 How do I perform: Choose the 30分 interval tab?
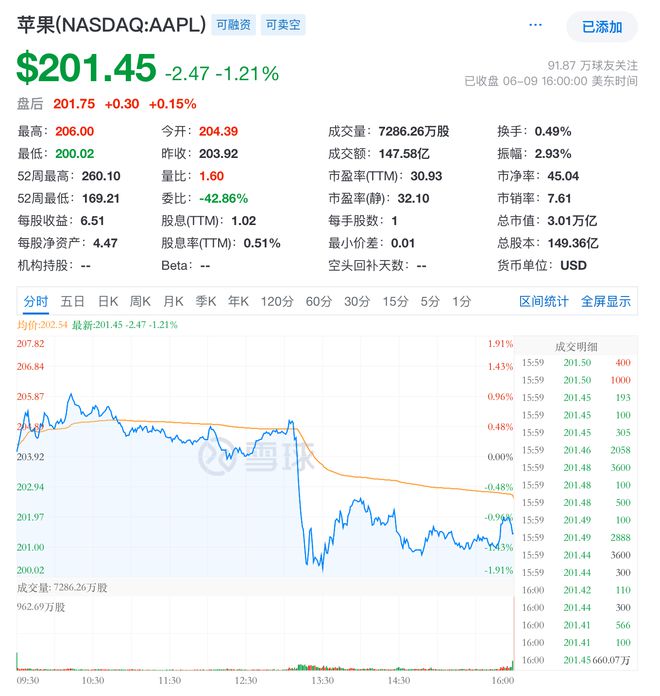point(357,301)
